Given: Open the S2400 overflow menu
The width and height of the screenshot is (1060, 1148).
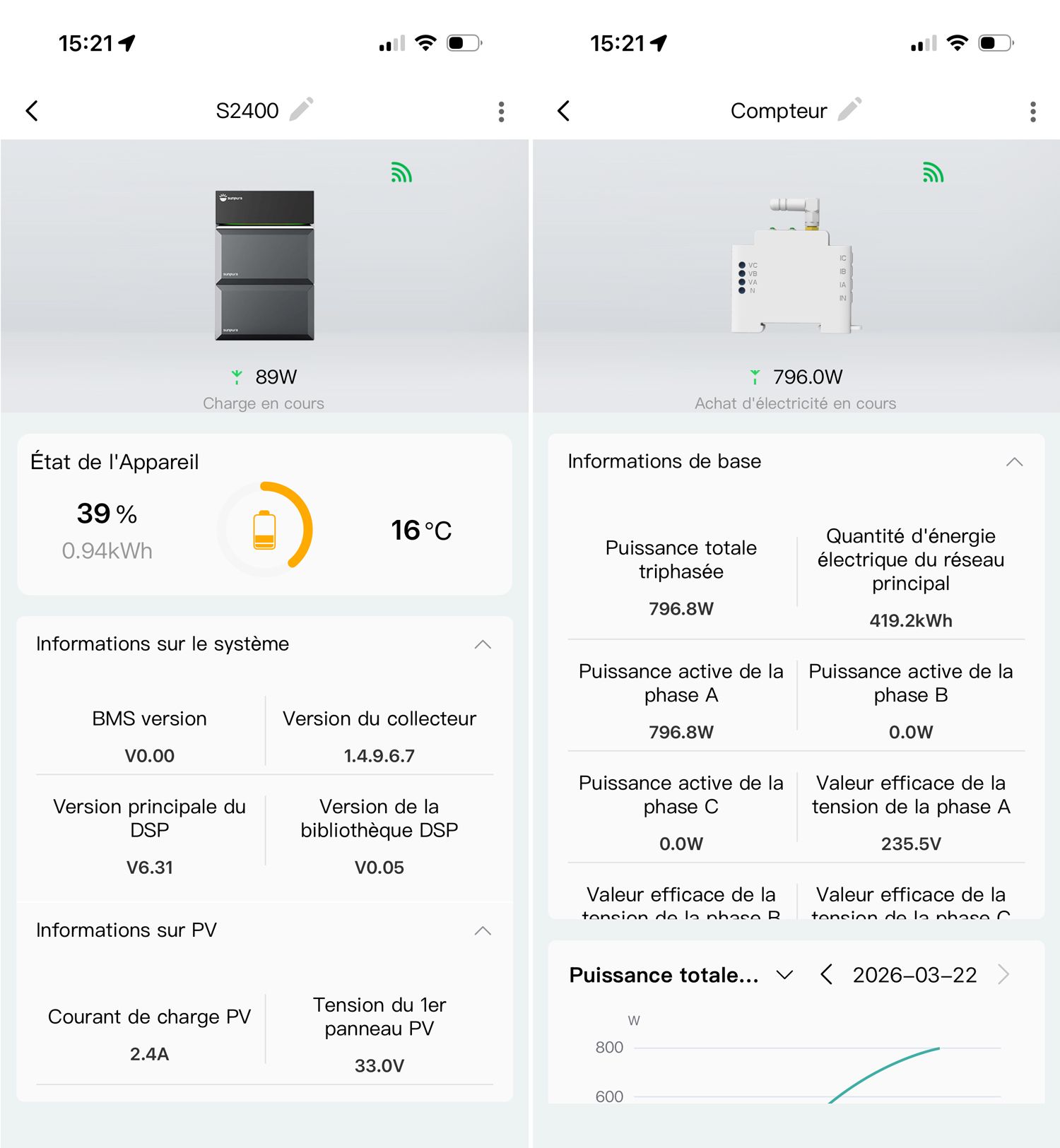Looking at the screenshot, I should coord(501,112).
